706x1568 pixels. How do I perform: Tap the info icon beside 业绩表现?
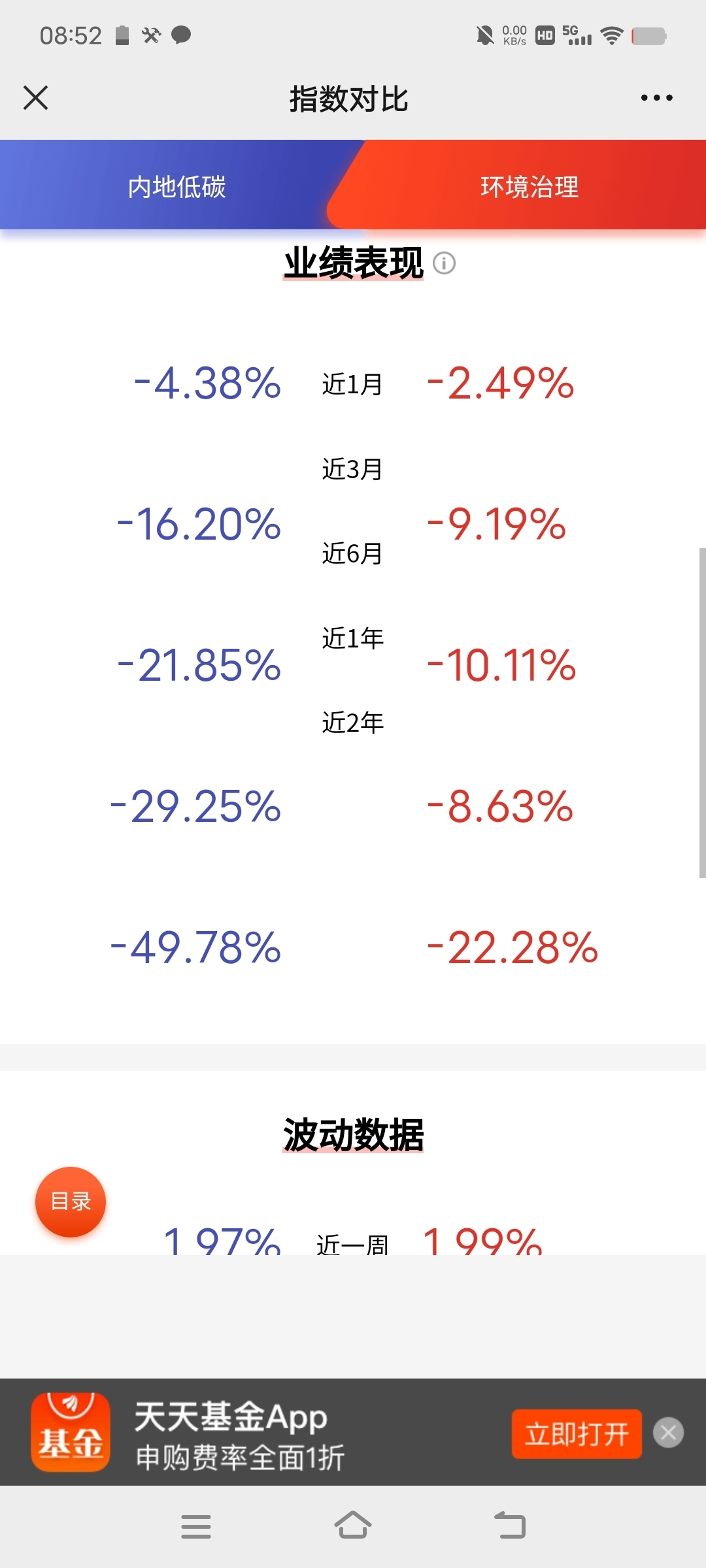(445, 263)
